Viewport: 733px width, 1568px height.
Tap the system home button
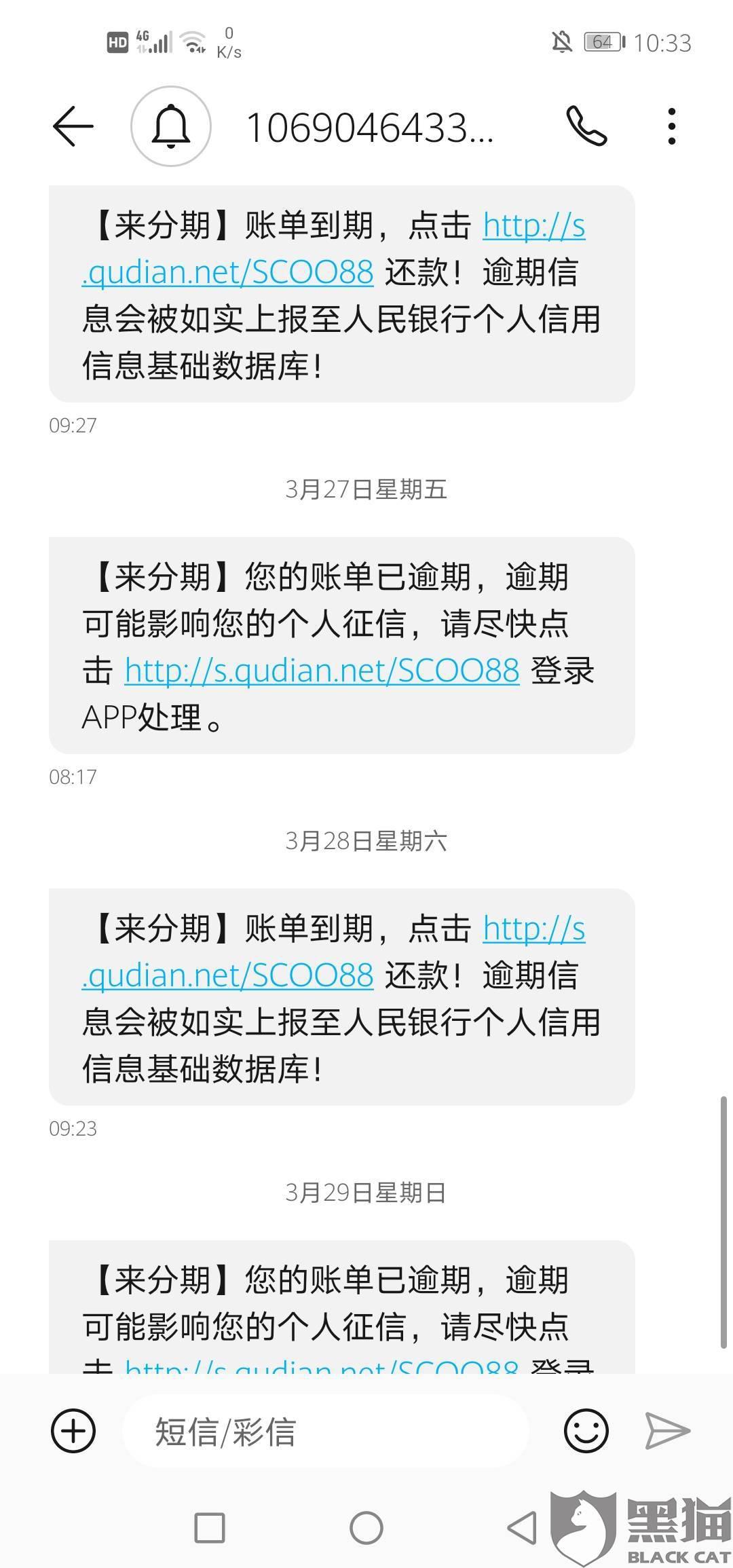366,1529
